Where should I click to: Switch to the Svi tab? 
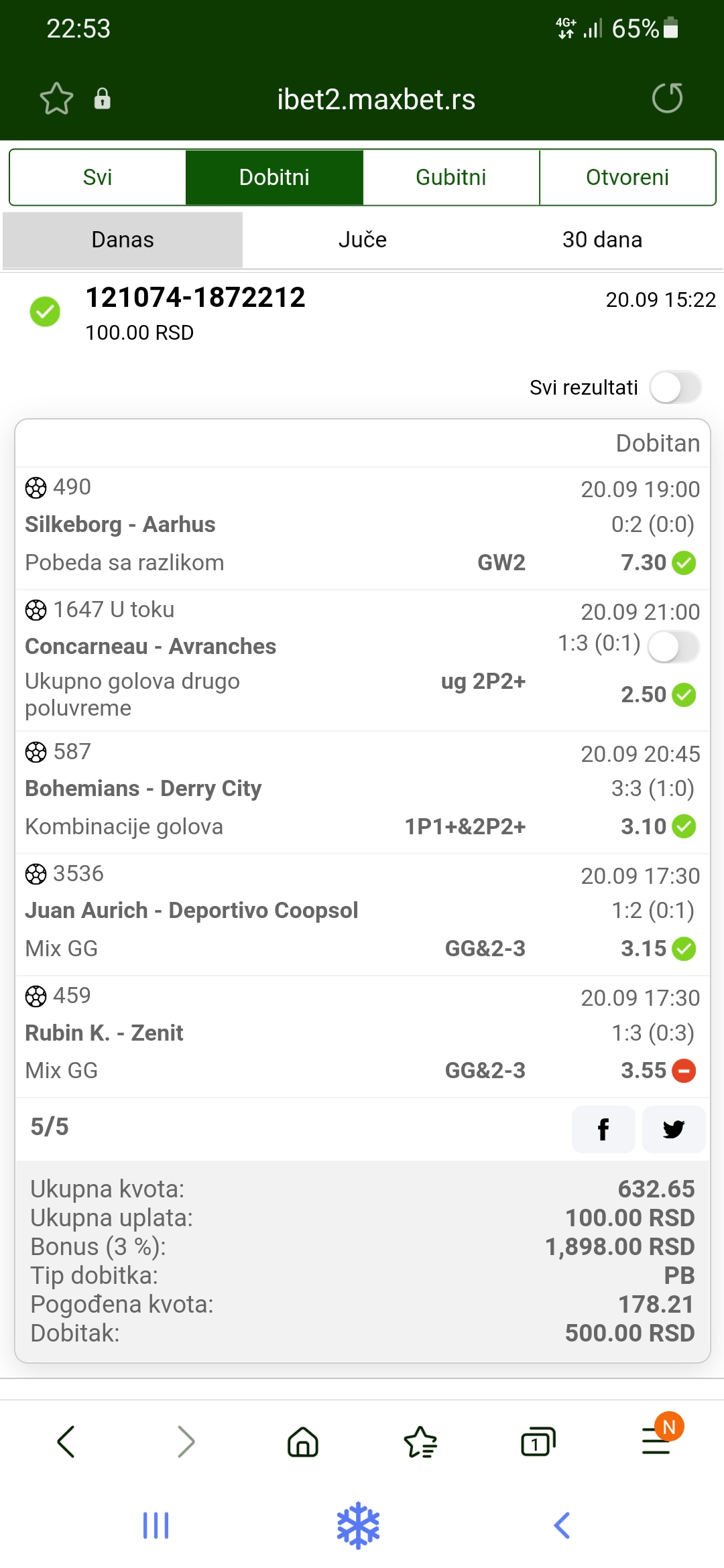[x=97, y=178]
